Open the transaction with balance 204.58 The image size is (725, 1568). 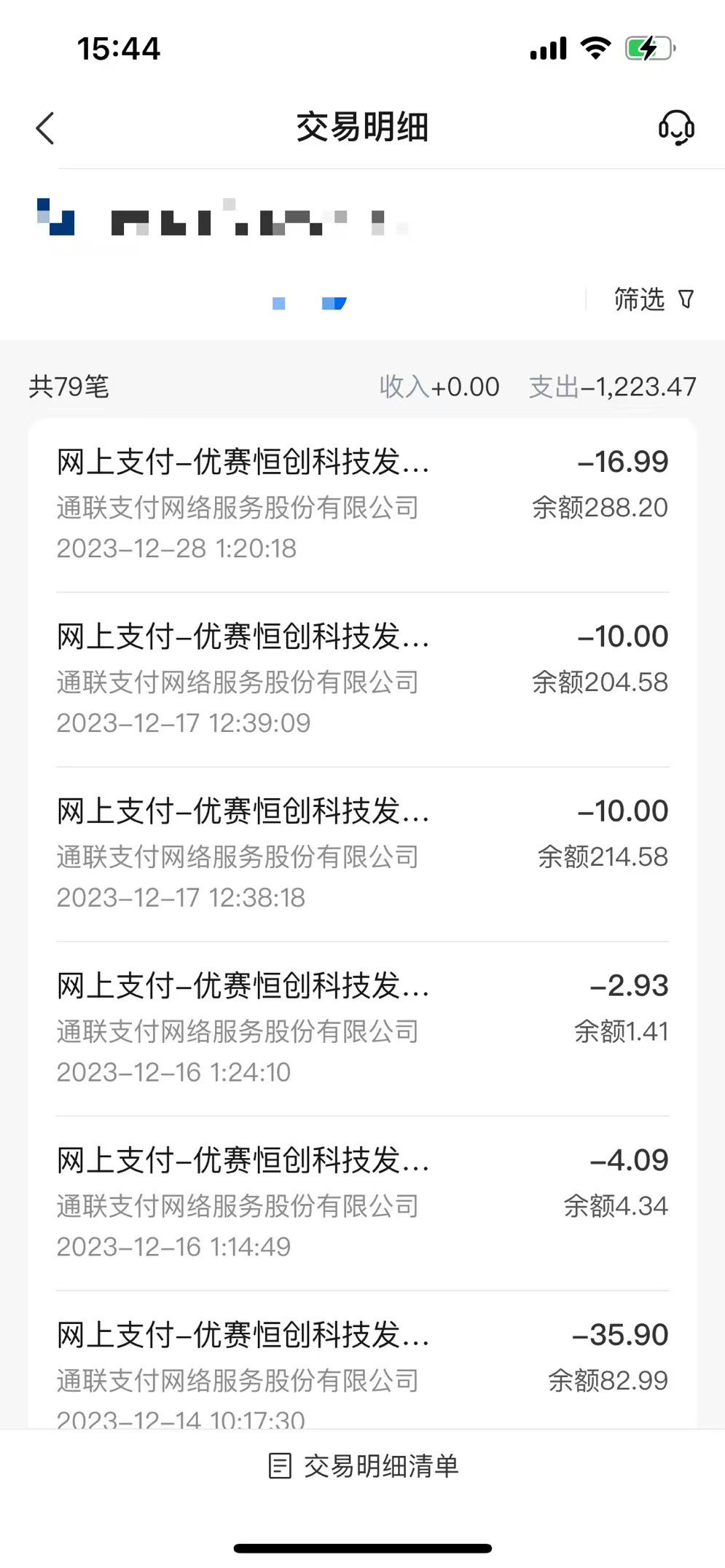click(362, 679)
